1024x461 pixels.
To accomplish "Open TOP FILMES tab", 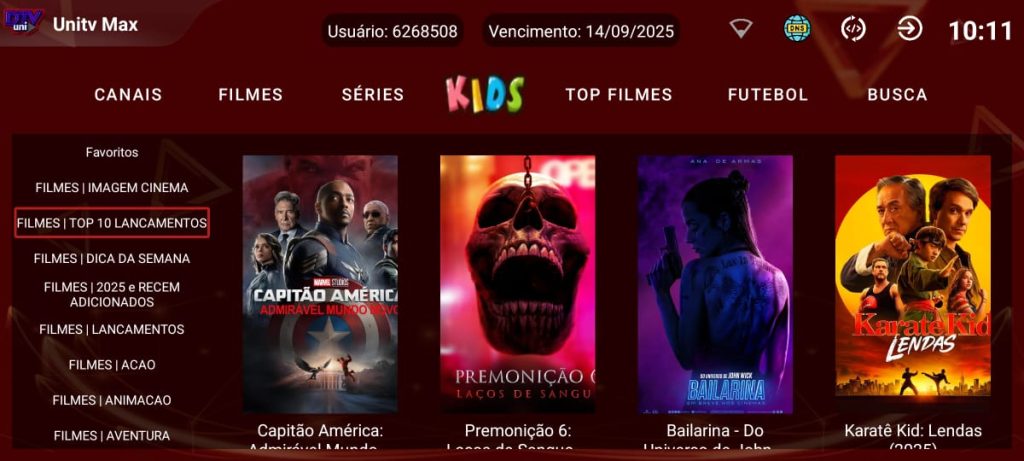I will pos(618,95).
